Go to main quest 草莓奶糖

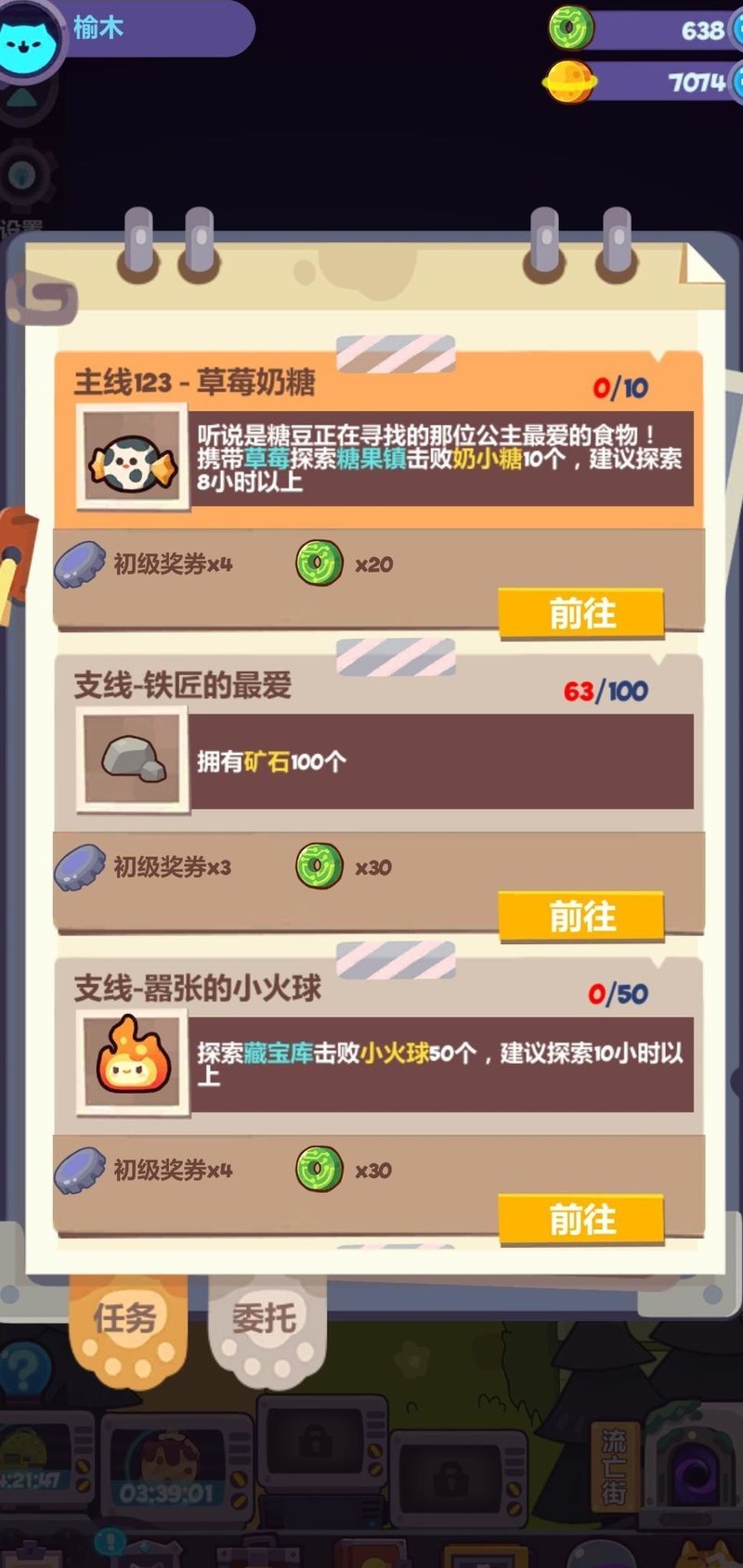pyautogui.click(x=581, y=614)
